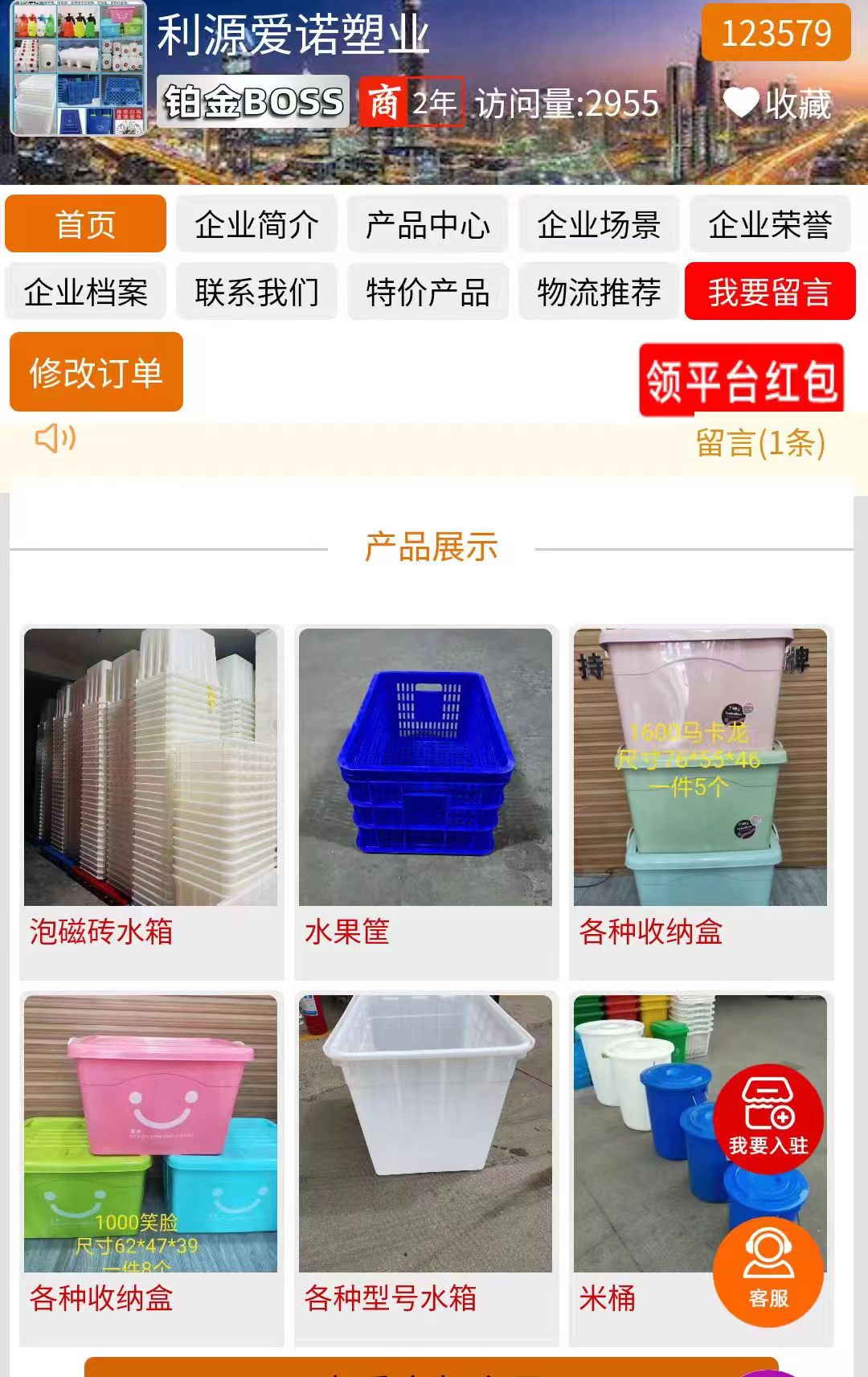This screenshot has height=1377, width=868.
Task: Select the 企业荣誉 tab
Action: 769,224
